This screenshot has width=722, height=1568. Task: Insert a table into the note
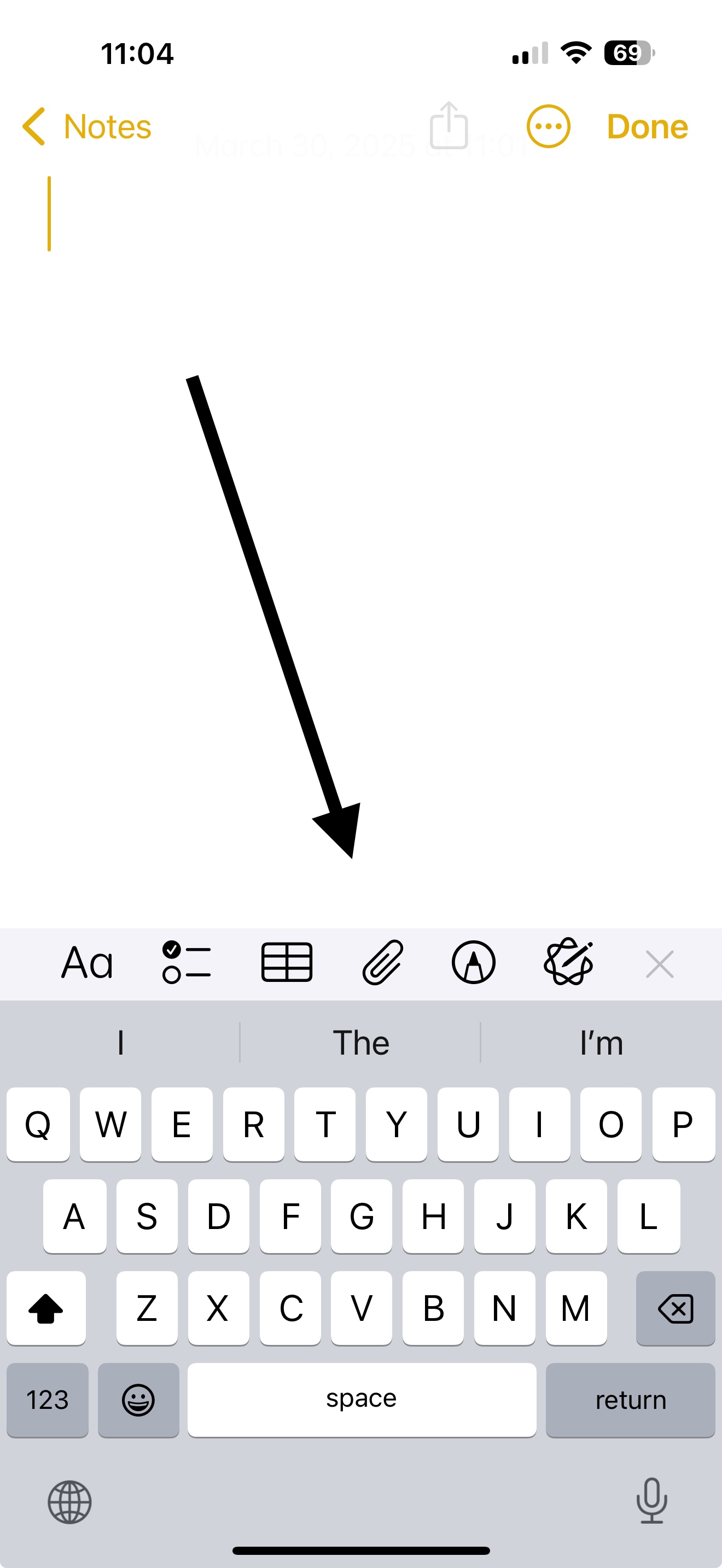pos(286,962)
